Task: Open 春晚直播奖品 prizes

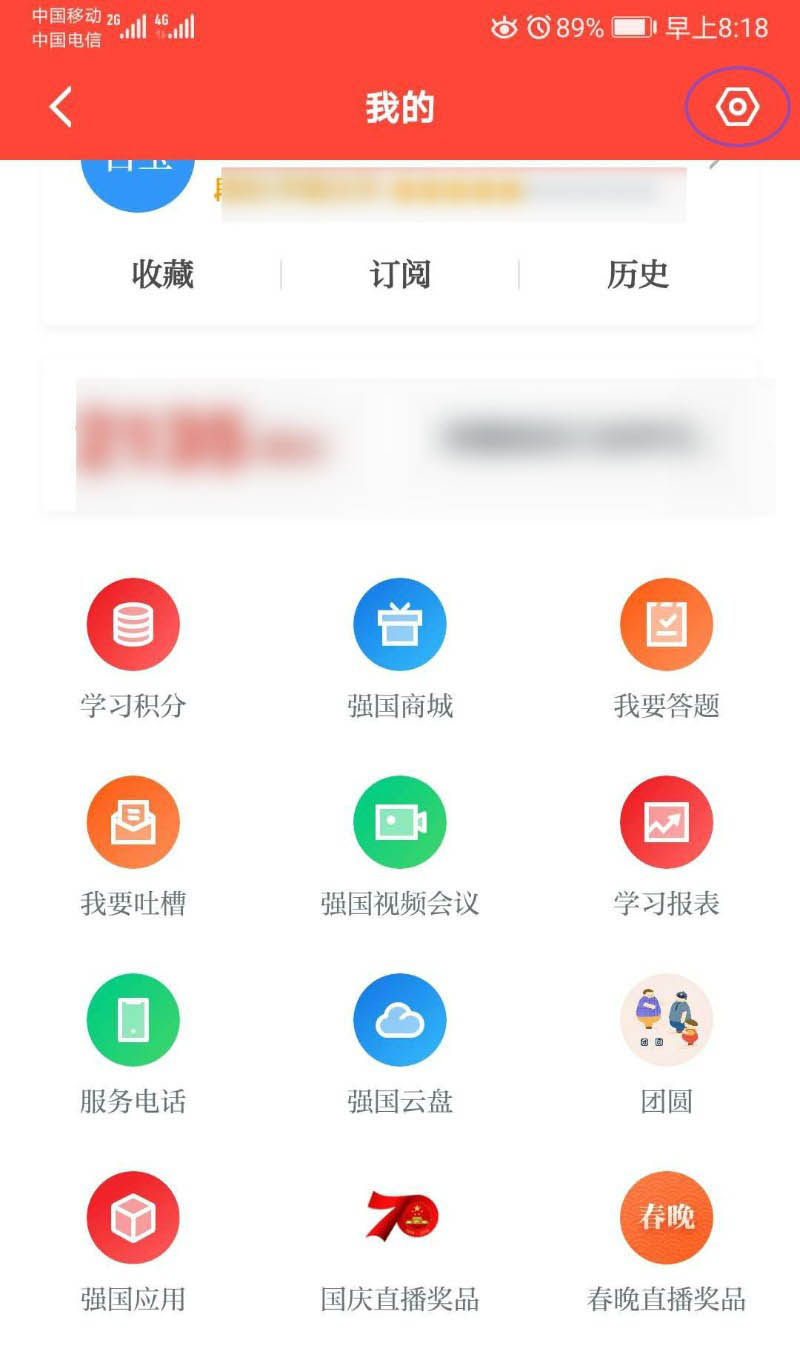Action: (666, 1218)
